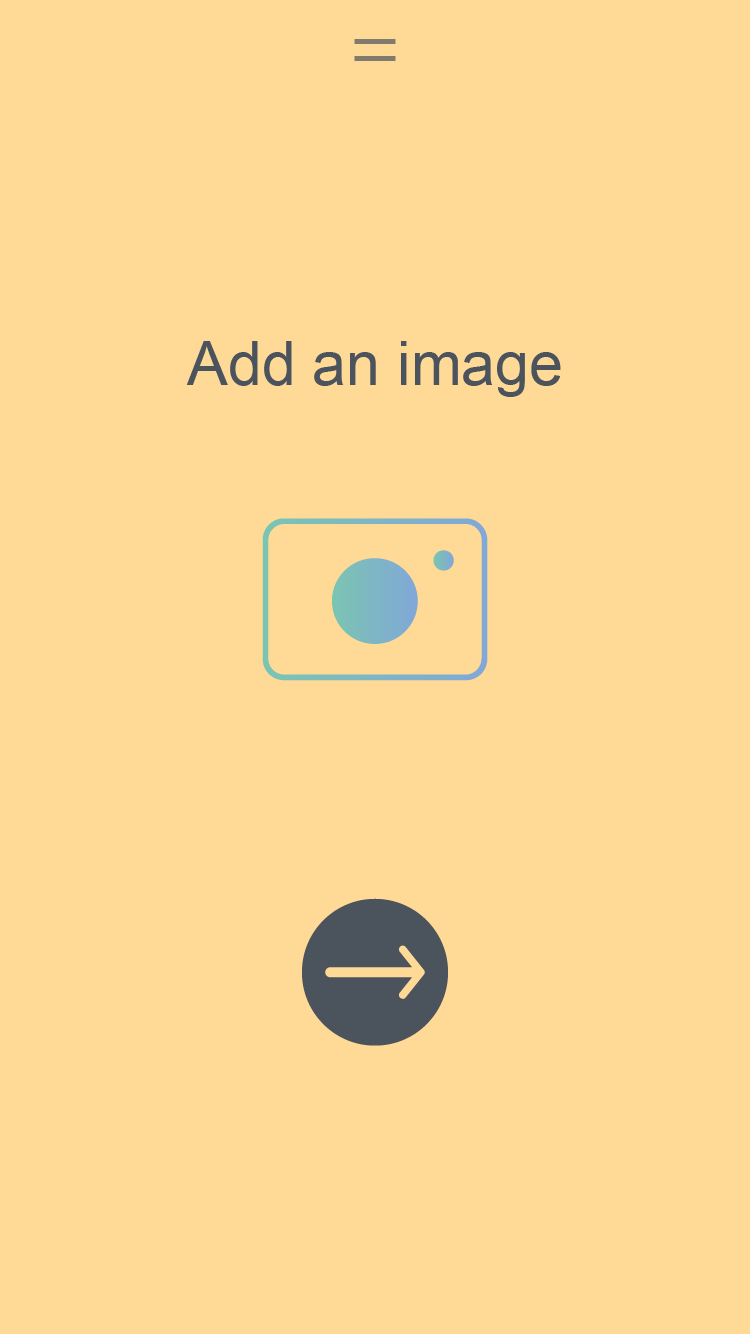
Task: Open the menu at the top
Action: (x=375, y=50)
